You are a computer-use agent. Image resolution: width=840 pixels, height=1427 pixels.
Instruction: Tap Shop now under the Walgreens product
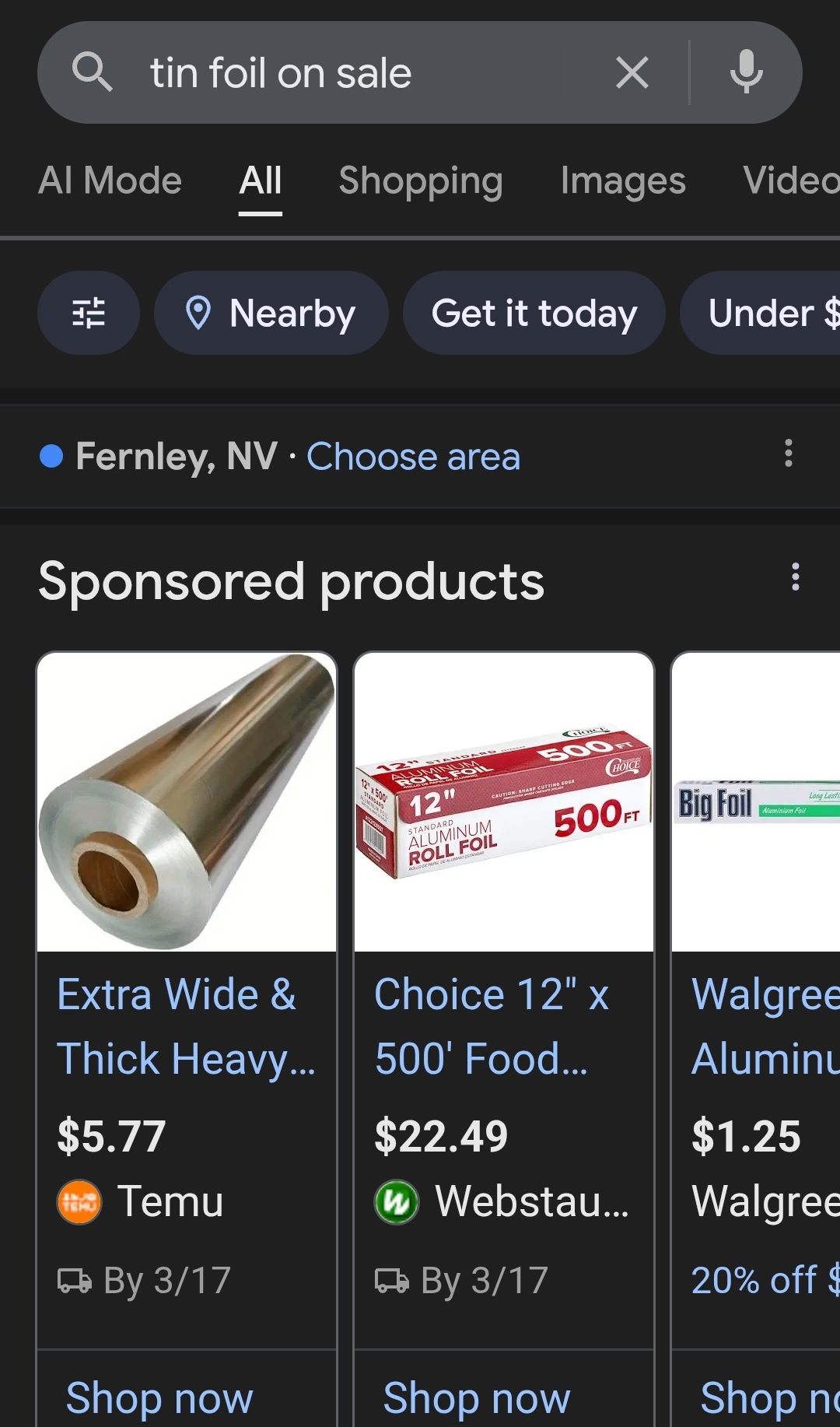[x=766, y=1397]
